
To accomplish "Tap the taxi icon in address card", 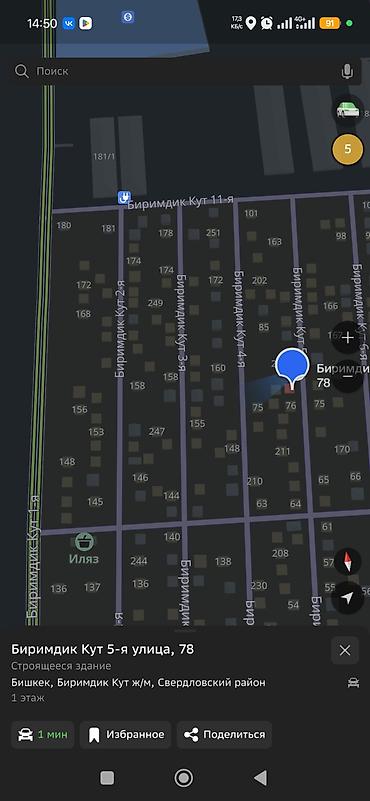I will point(353,683).
